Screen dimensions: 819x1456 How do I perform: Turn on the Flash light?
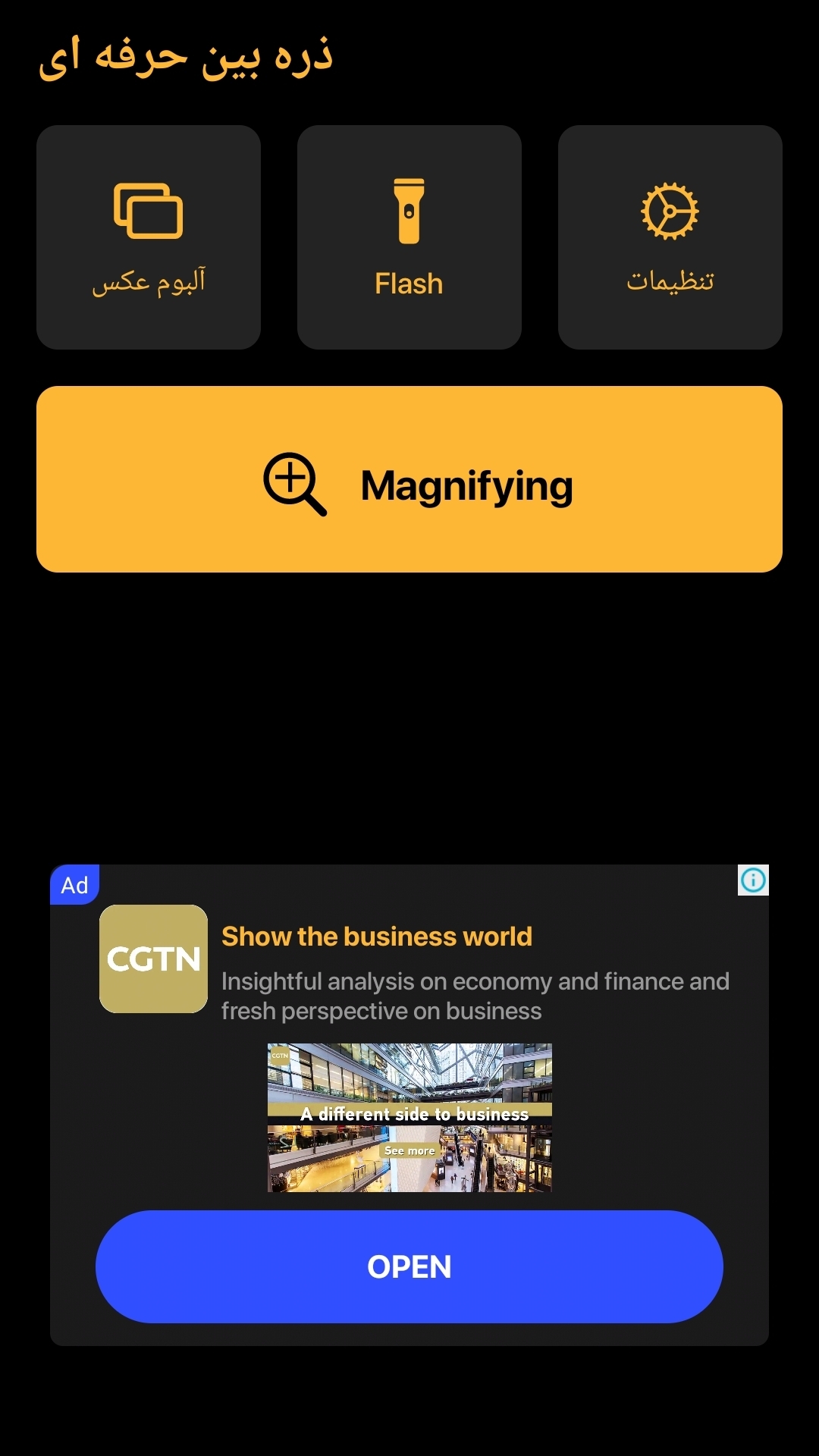(x=409, y=237)
